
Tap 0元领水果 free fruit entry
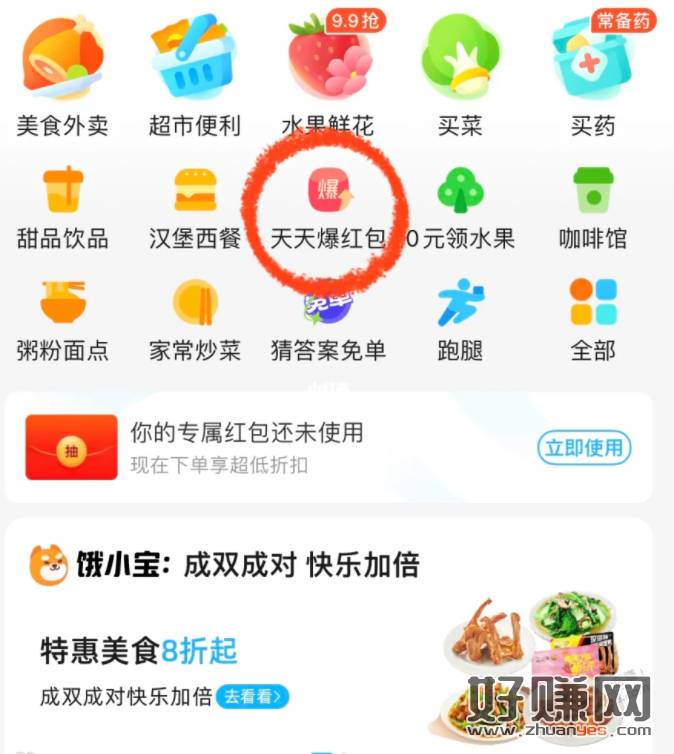pos(461,205)
